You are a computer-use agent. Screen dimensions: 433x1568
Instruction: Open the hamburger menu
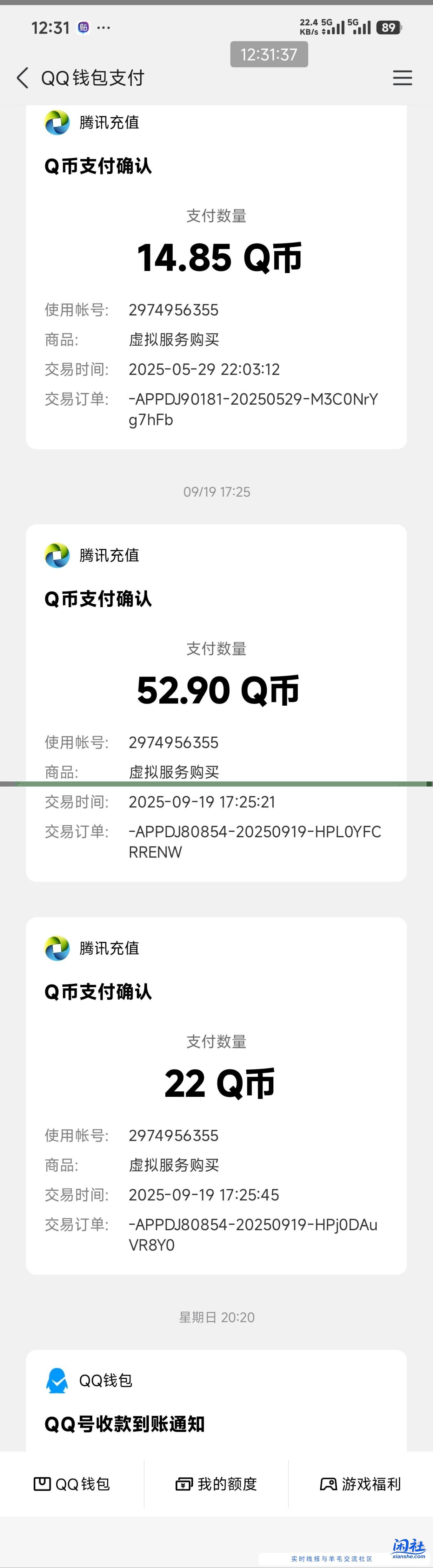click(x=402, y=78)
